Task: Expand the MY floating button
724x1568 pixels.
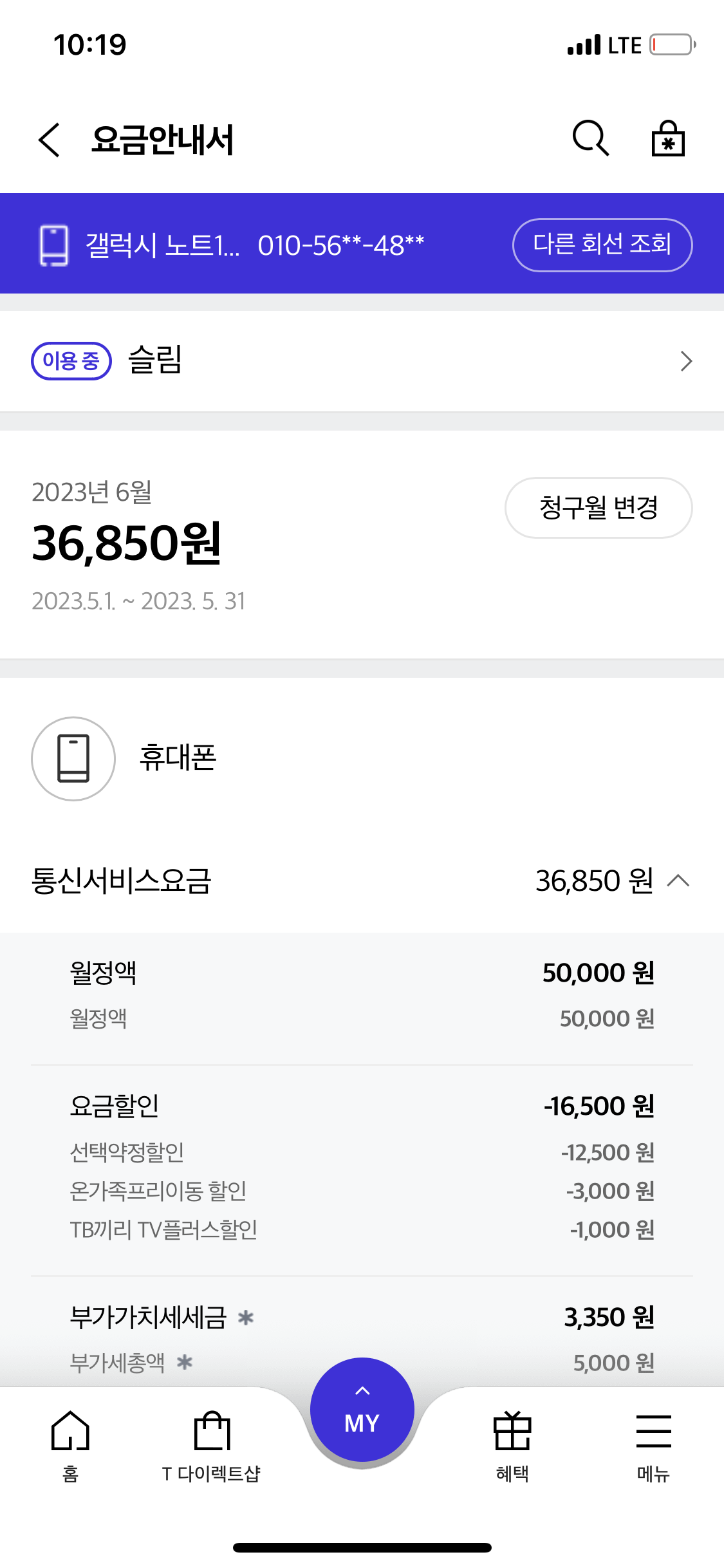Action: tap(362, 1410)
